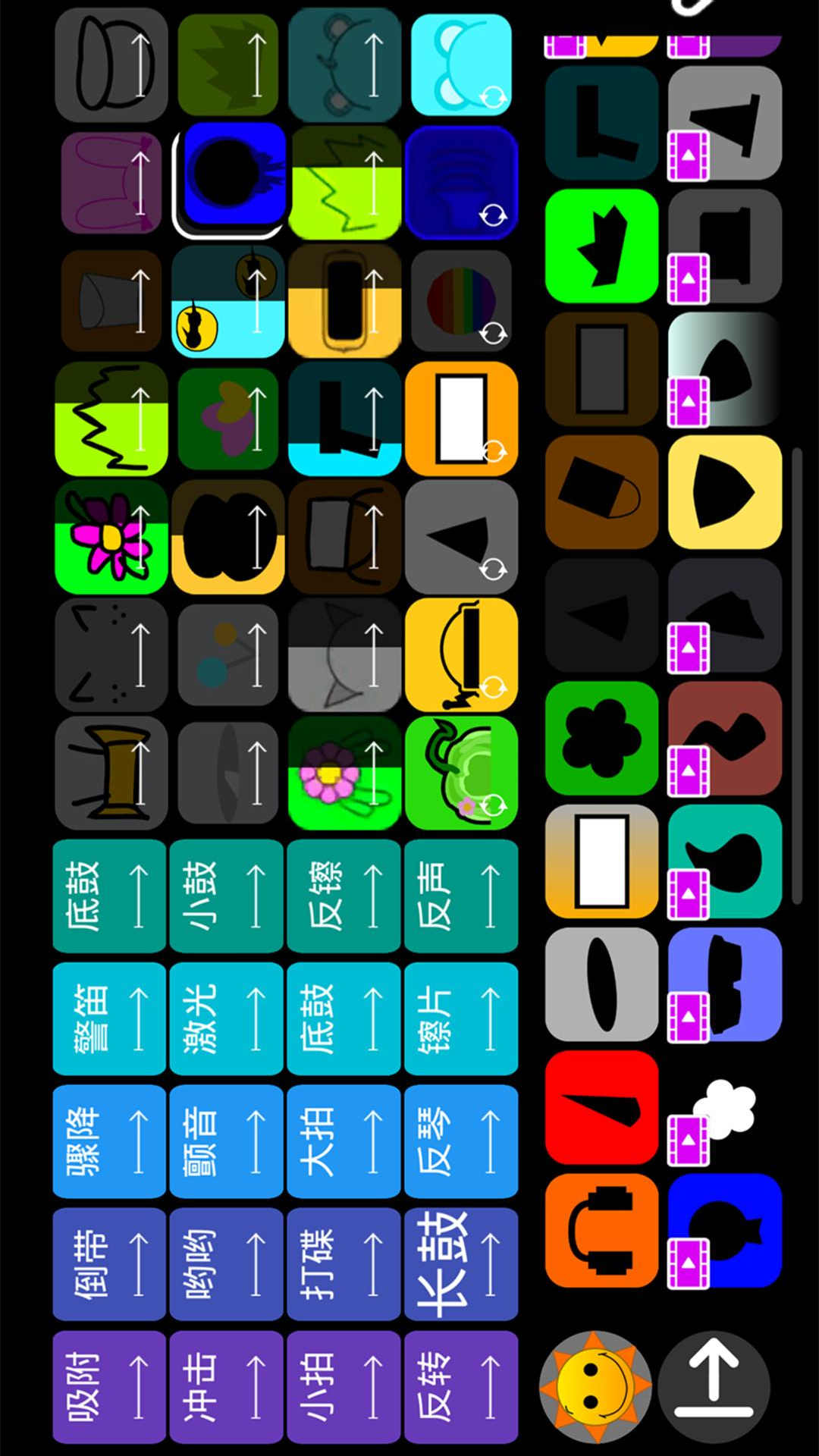
Task: Tap the 反镲 sound button
Action: (344, 896)
